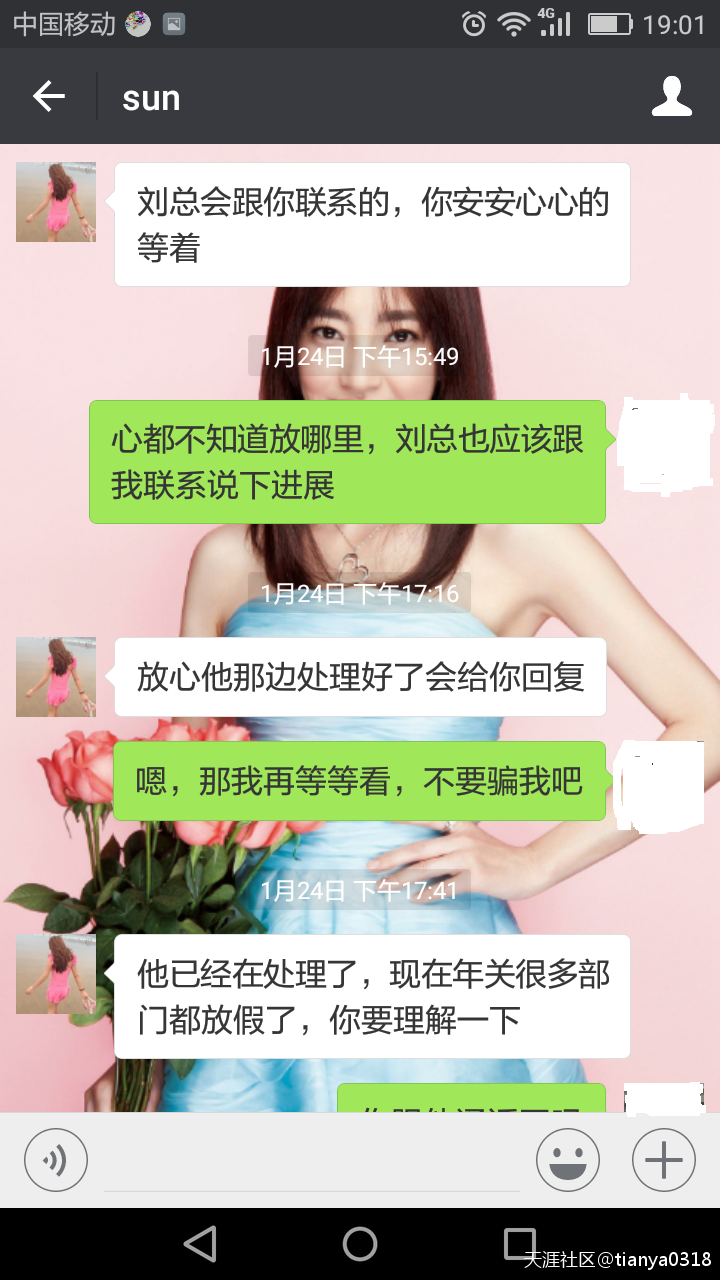Tap sun's avatar next to the top message
Image resolution: width=720 pixels, height=1280 pixels.
pos(55,200)
